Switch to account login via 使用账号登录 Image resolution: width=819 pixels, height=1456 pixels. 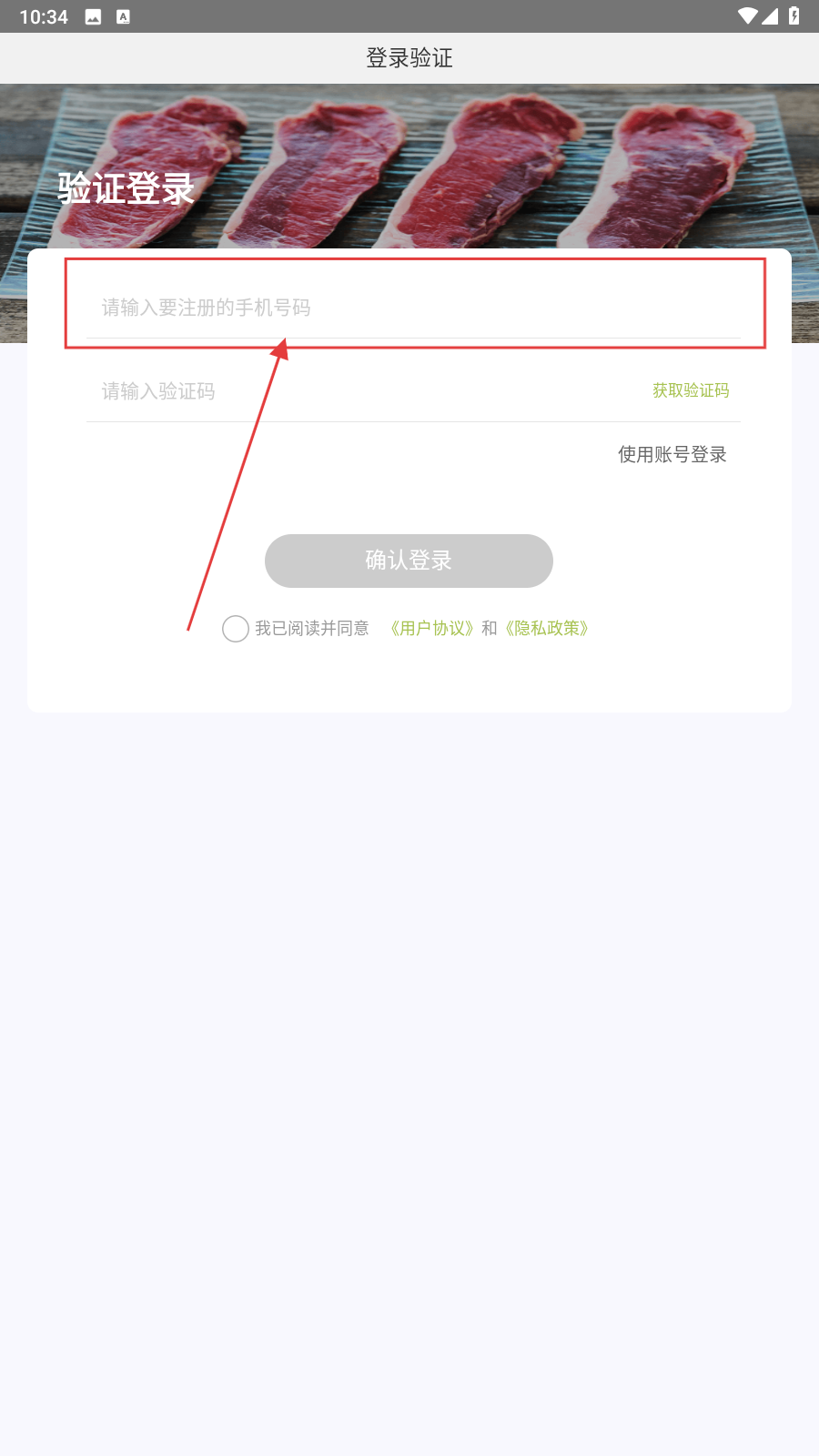672,454
